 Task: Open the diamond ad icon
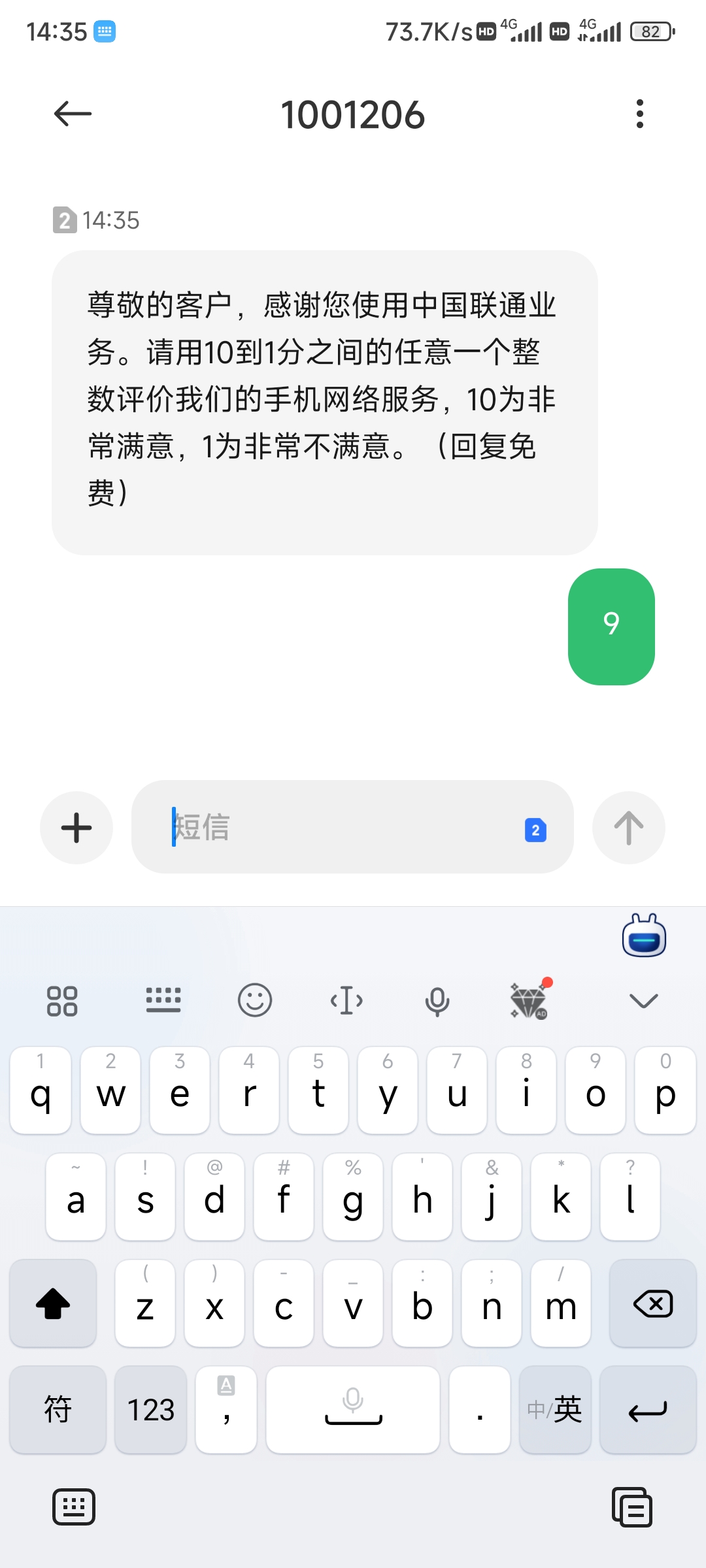point(529,1000)
